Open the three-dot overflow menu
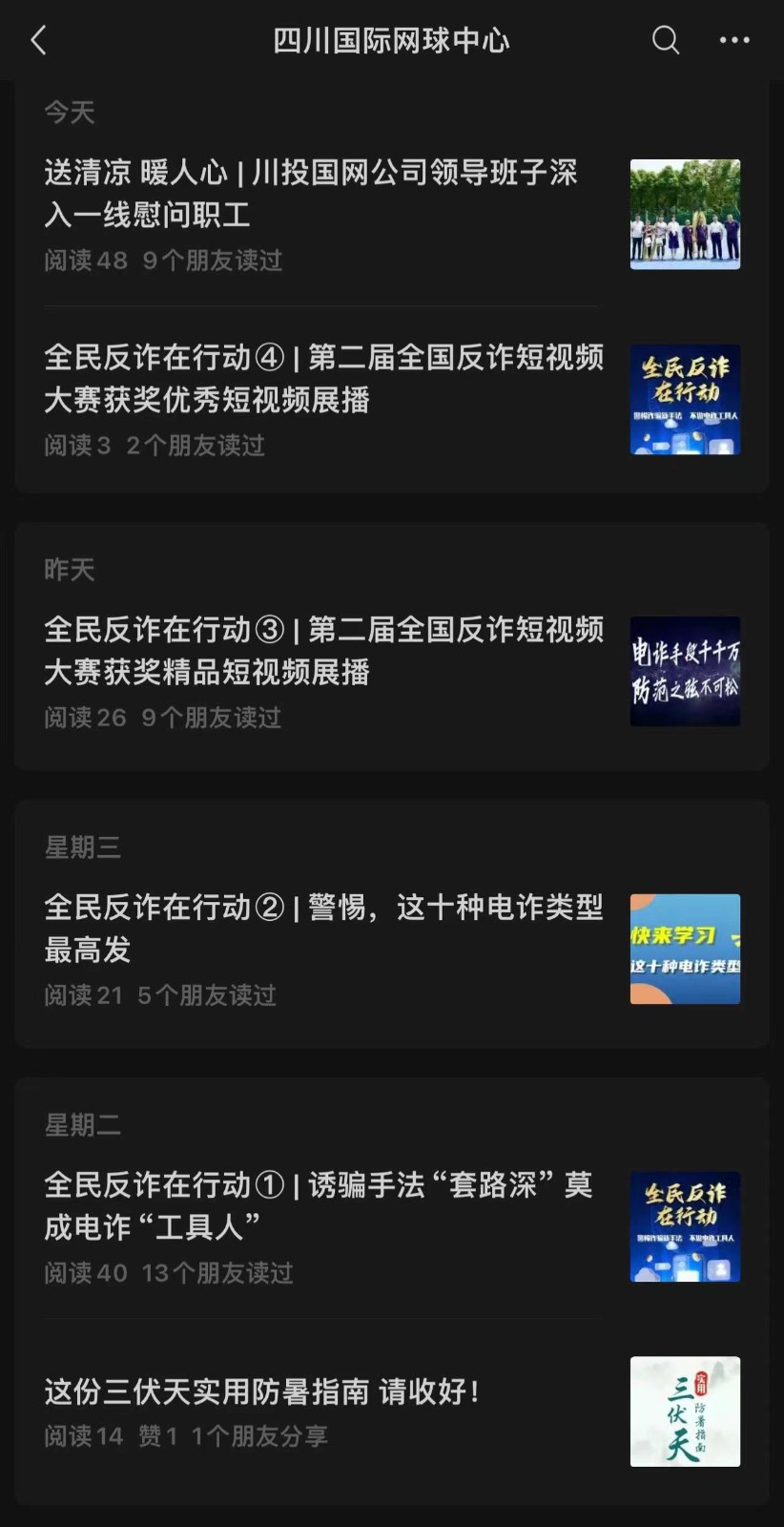 (733, 40)
